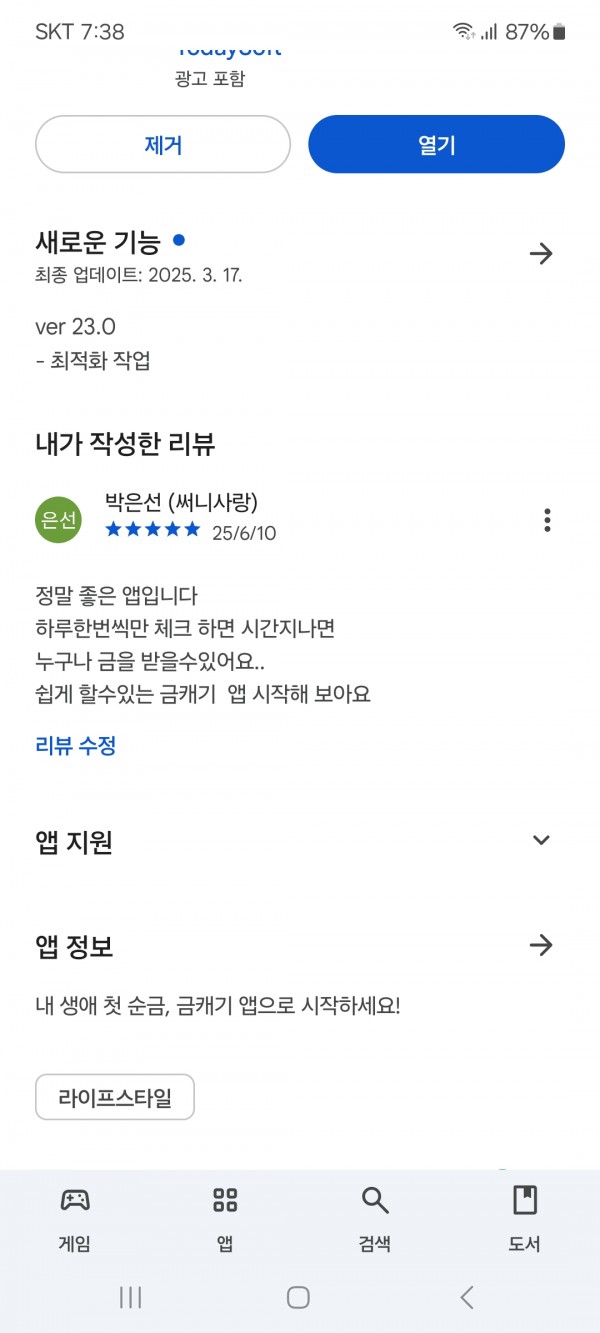Open the app with 열기 button
This screenshot has height=1333, width=600.
pos(436,144)
